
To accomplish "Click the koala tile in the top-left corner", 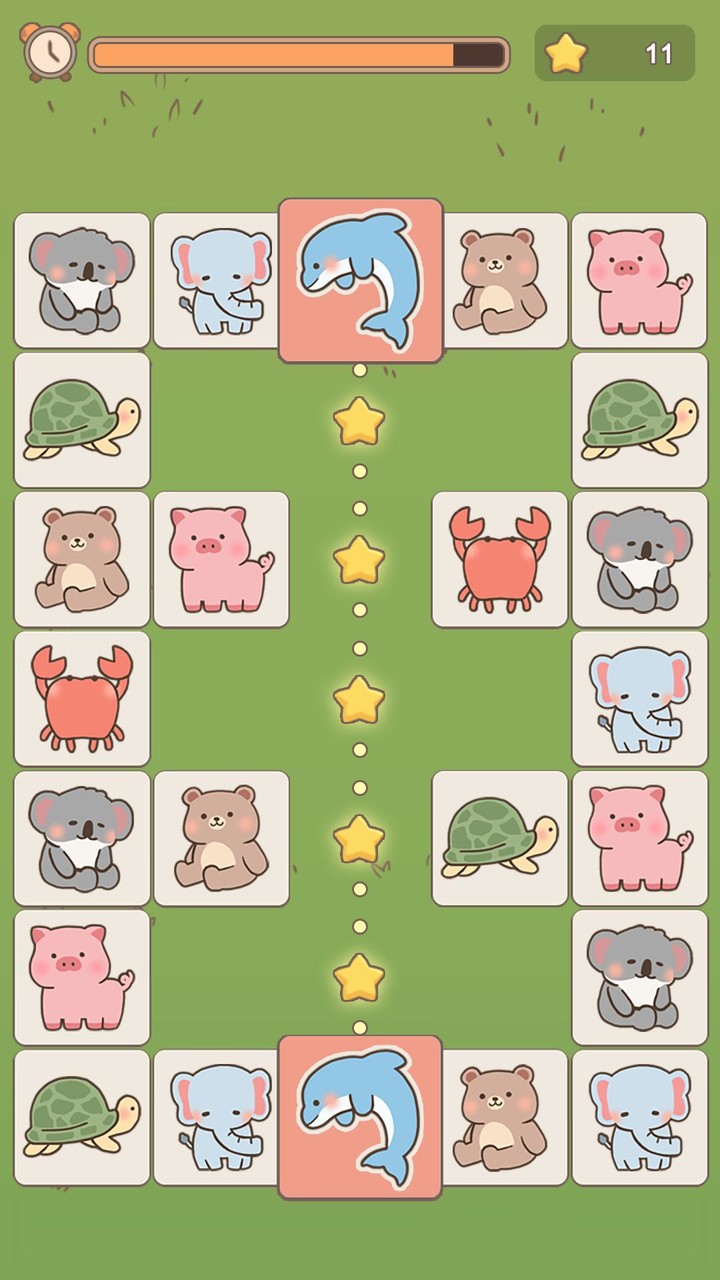I will point(81,280).
